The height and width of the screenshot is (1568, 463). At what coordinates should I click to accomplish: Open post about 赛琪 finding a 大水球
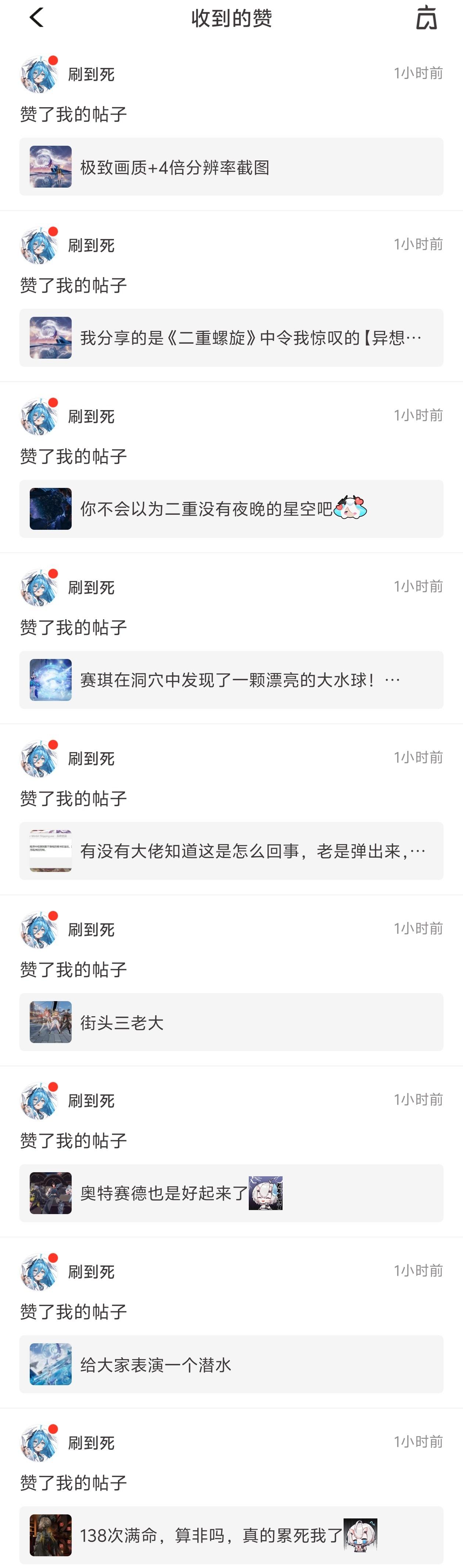coord(232,680)
